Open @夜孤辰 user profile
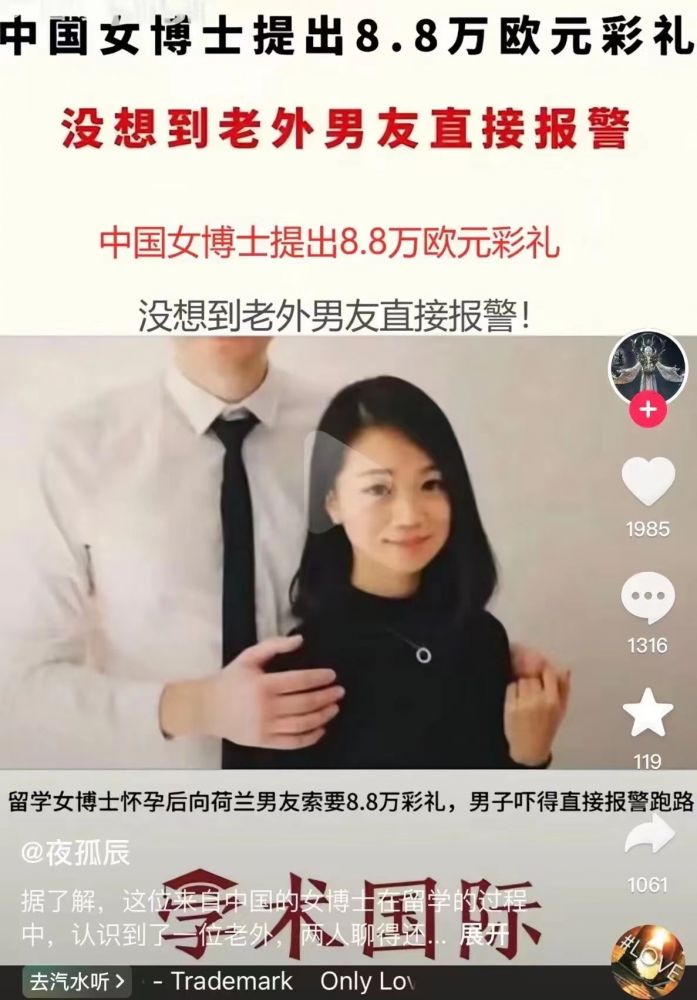 click(76, 853)
